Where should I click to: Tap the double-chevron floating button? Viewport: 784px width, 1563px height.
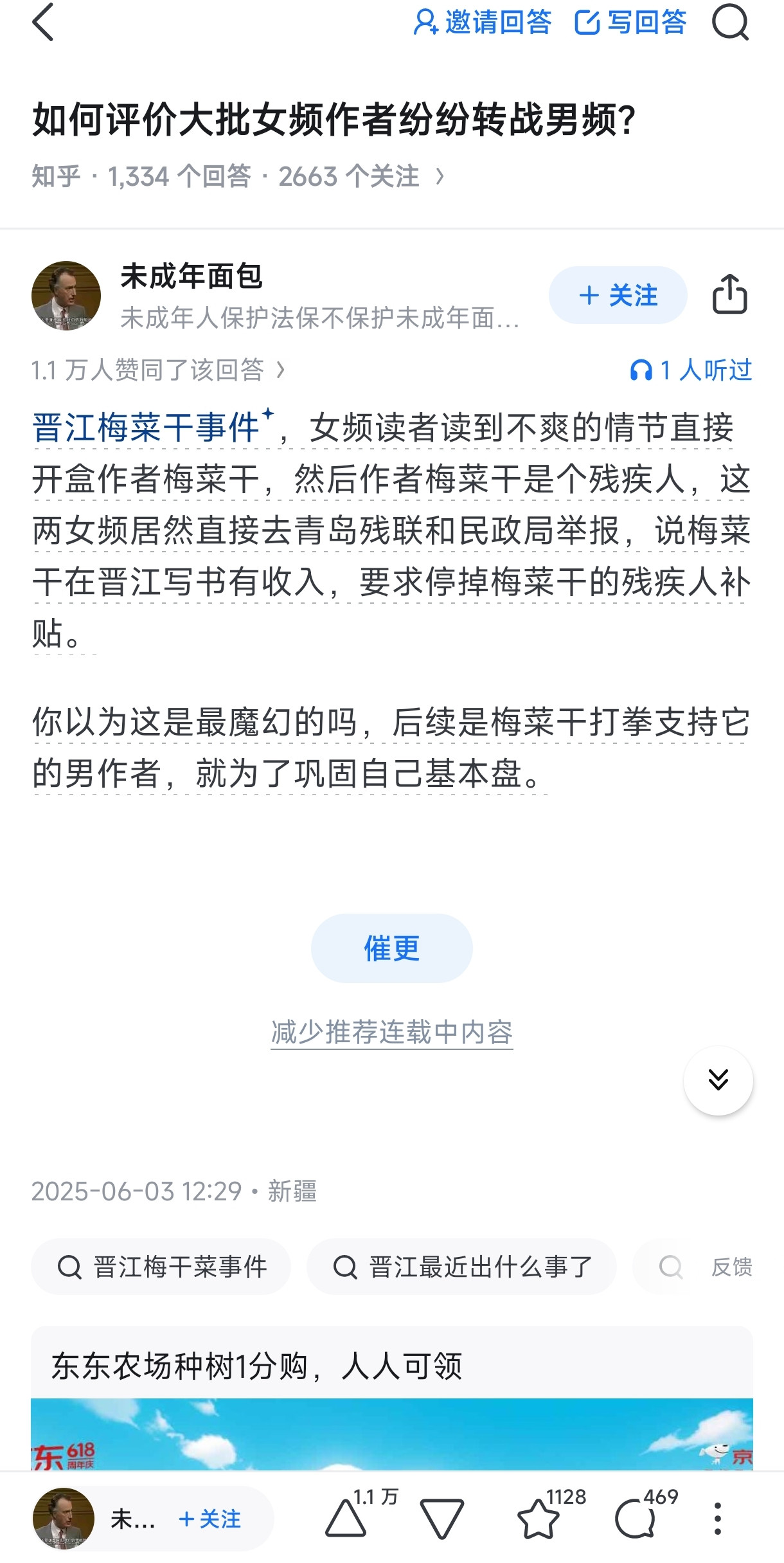coord(718,1080)
